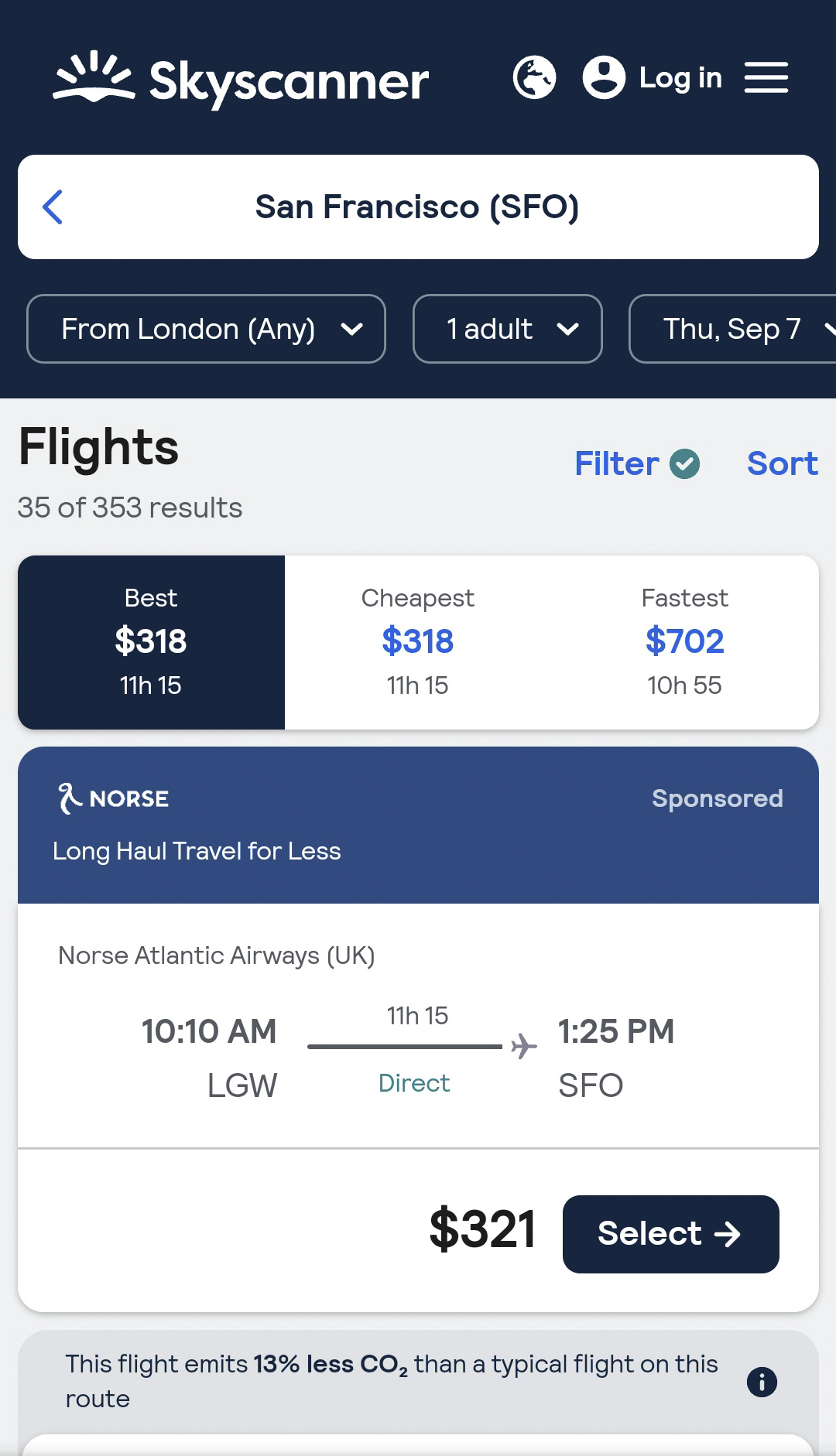Go back from San Francisco (SFO)

pyautogui.click(x=53, y=207)
